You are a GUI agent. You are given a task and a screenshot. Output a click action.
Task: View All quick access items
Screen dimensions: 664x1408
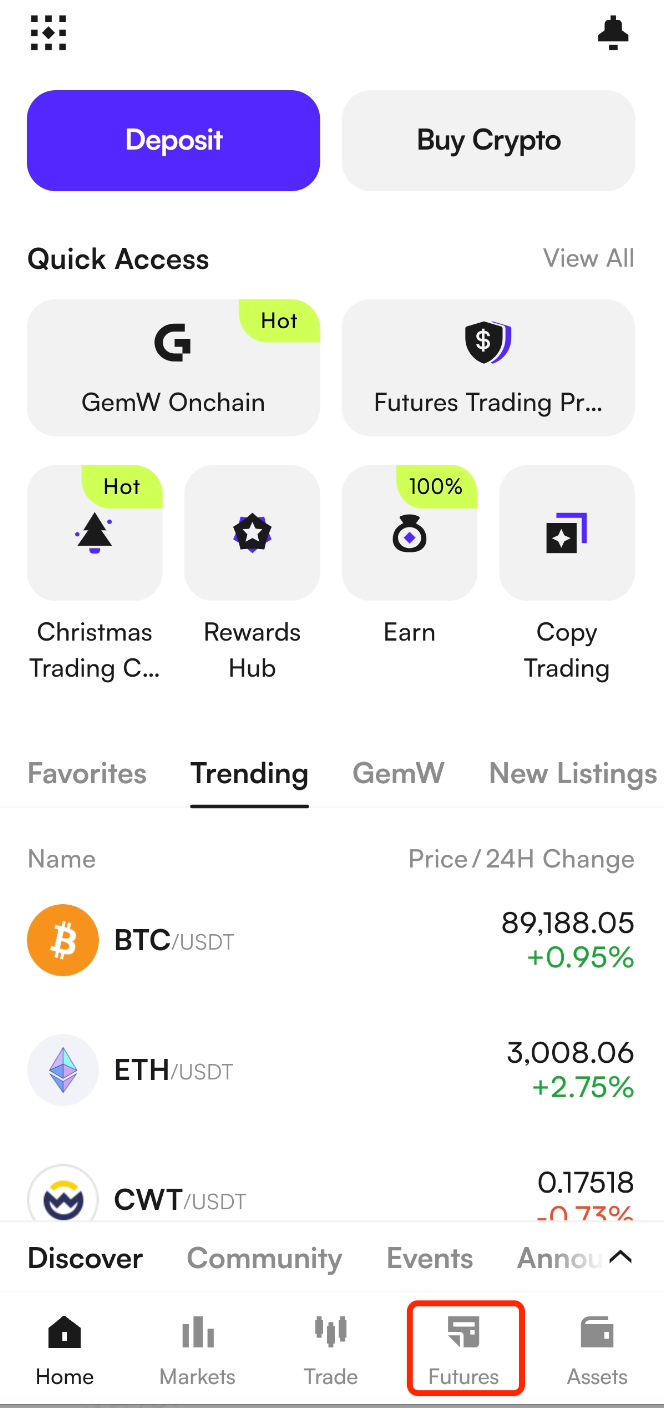(588, 258)
